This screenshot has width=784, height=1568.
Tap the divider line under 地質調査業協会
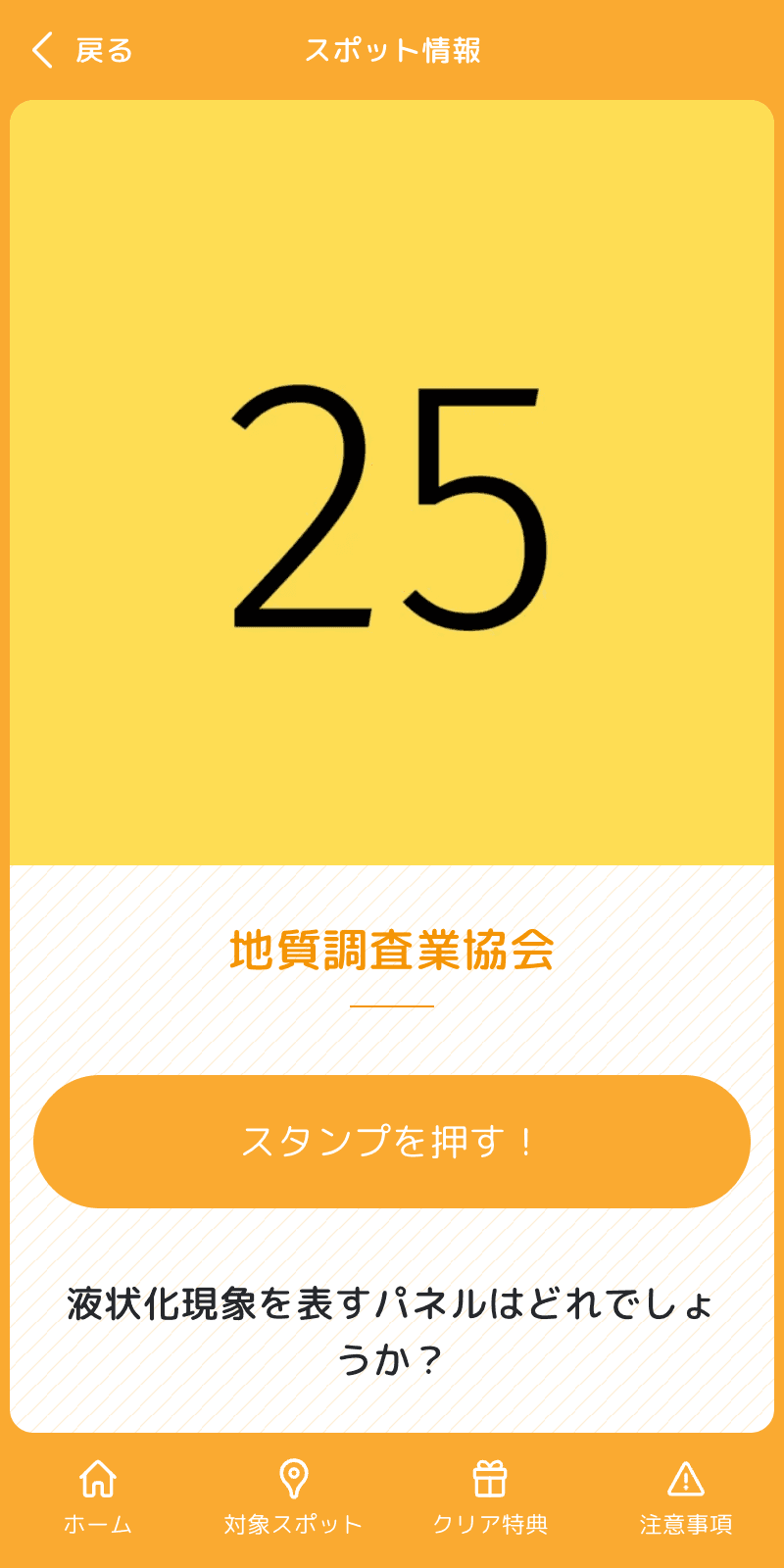coord(391,1004)
